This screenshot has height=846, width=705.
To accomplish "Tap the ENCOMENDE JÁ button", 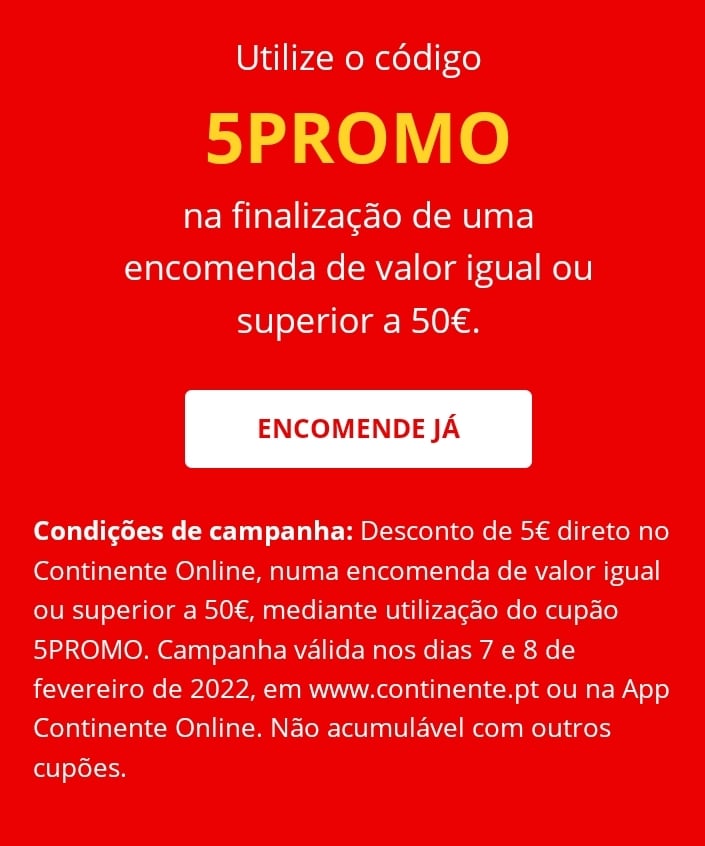I will pos(358,429).
